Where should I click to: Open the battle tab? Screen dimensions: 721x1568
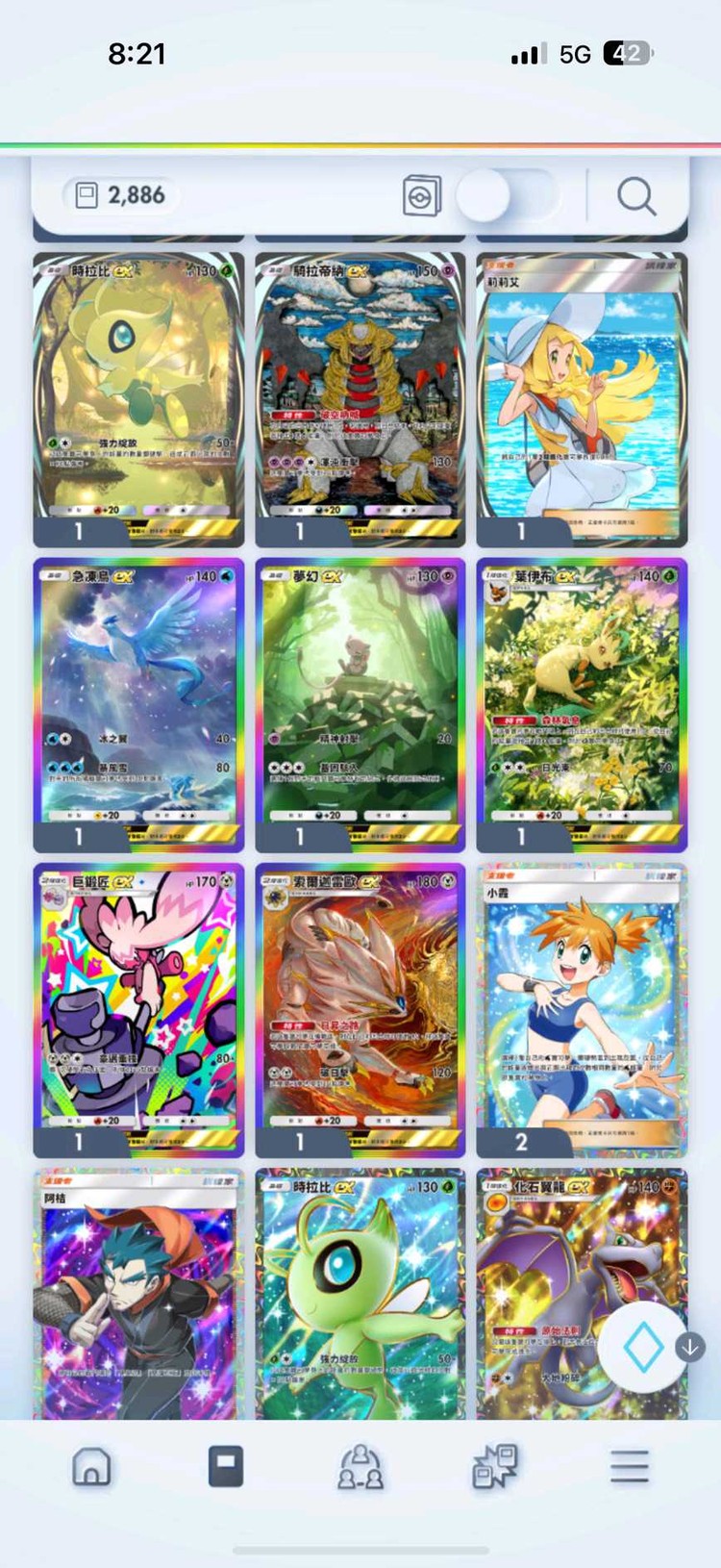tap(495, 1467)
